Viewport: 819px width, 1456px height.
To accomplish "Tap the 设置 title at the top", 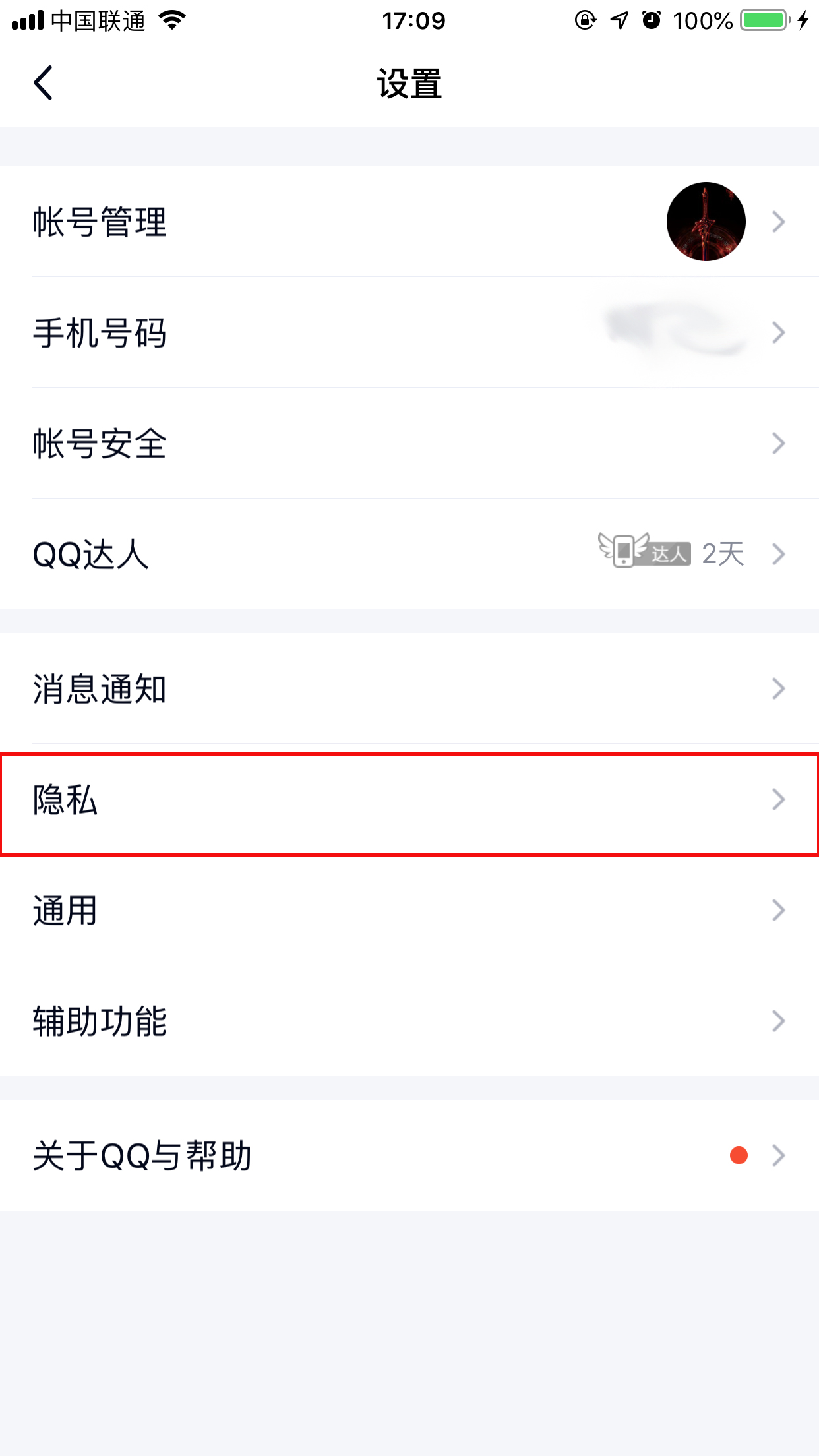I will coord(409,83).
